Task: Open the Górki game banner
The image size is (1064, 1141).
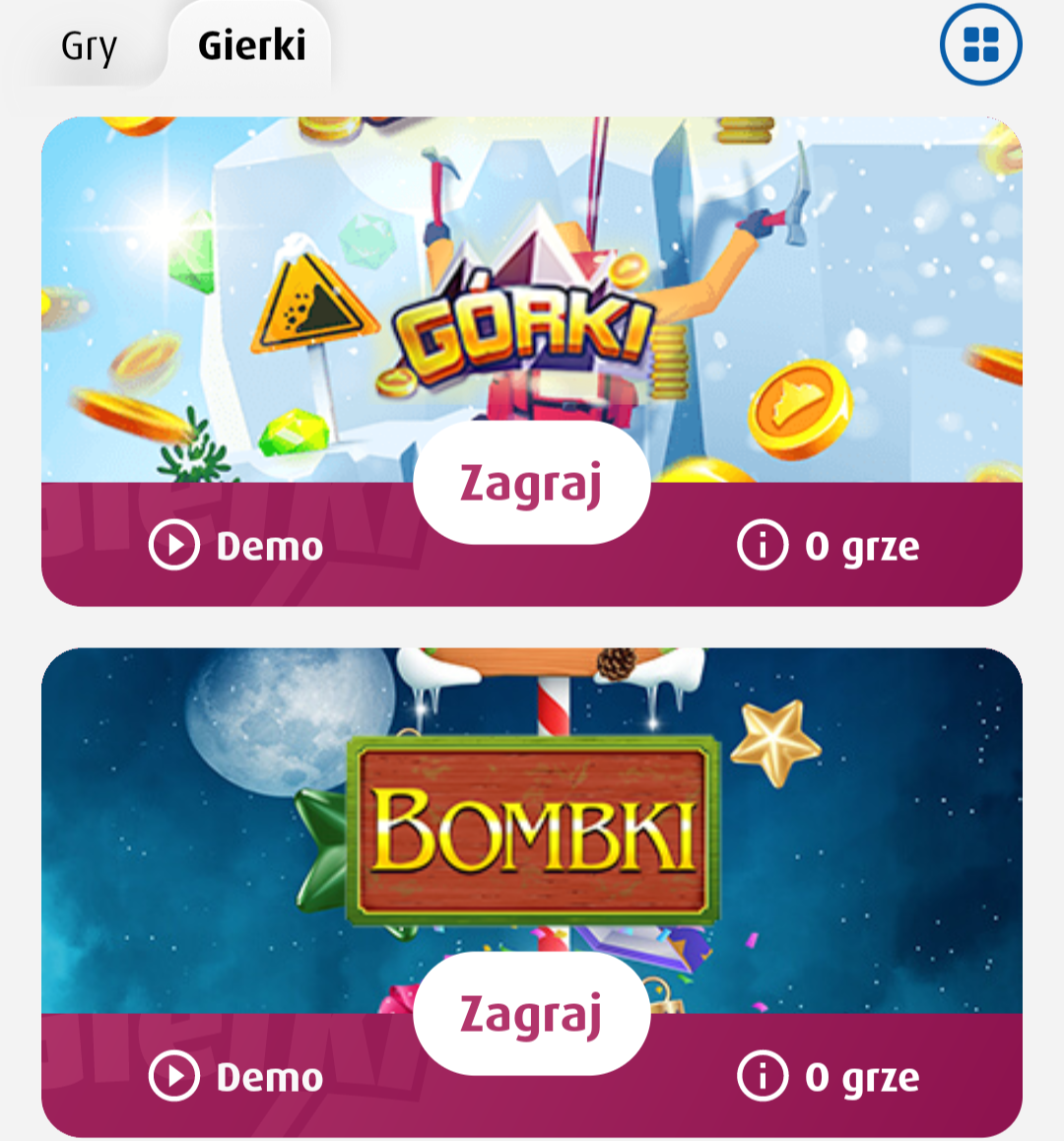Action: [531, 296]
